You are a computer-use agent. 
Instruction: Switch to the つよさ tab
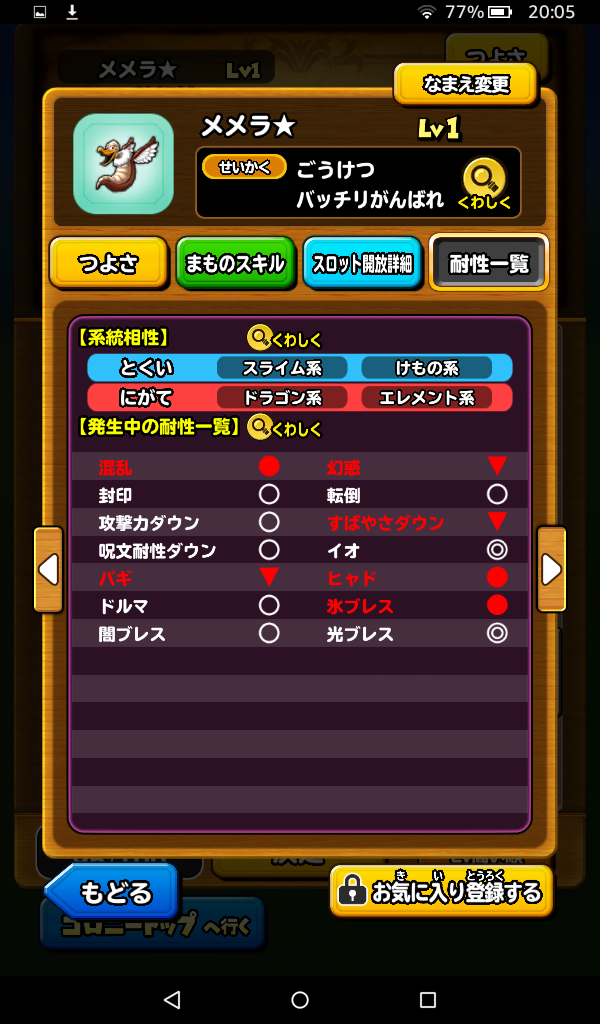point(108,264)
